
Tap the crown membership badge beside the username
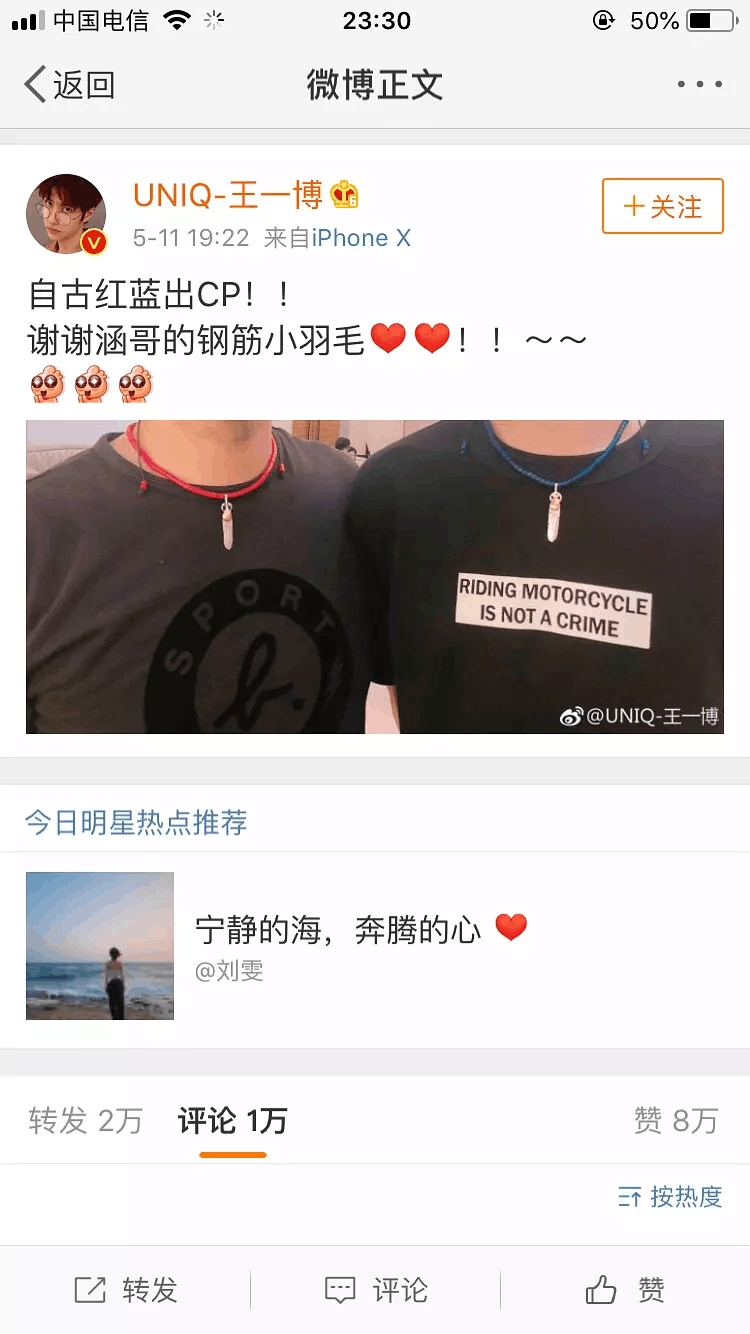point(346,196)
